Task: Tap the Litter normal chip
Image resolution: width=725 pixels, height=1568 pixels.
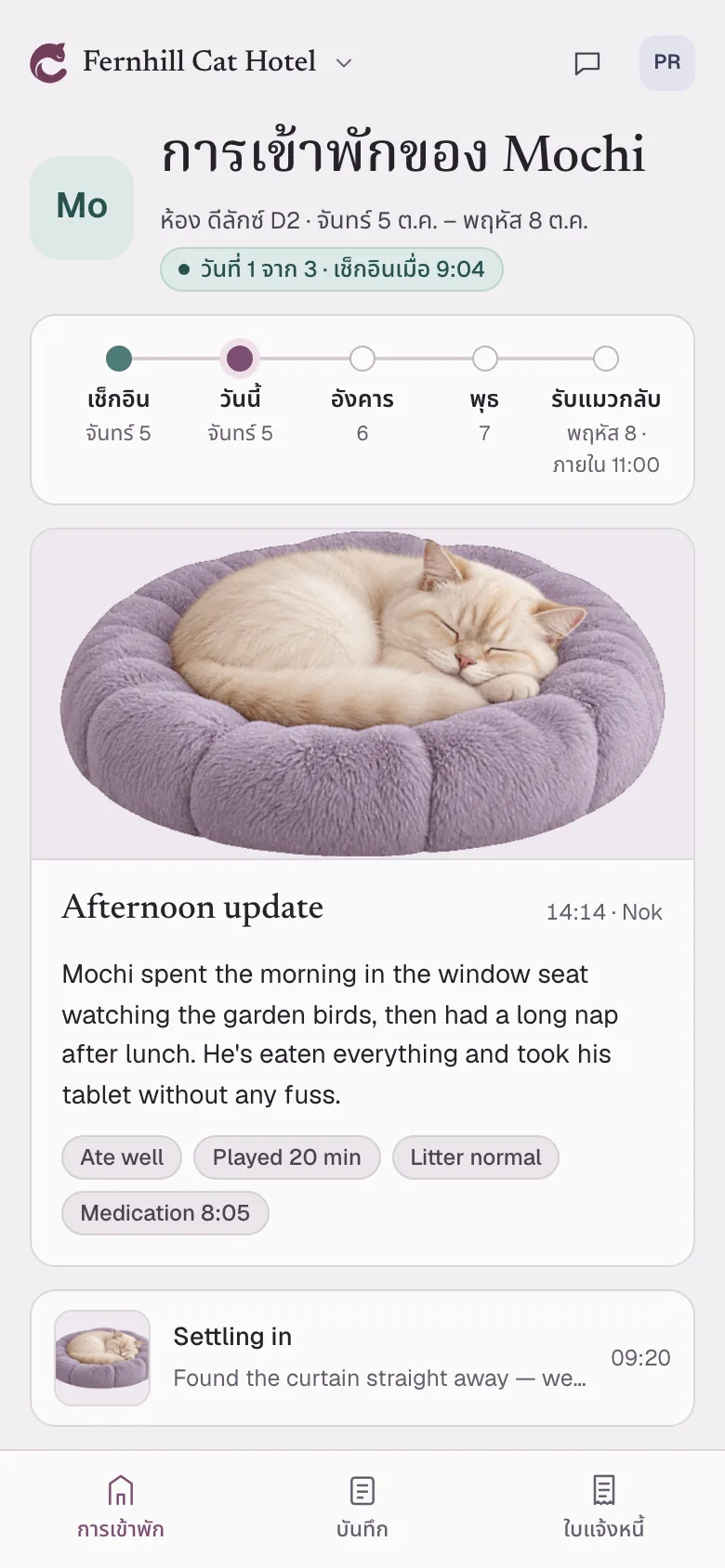Action: pos(476,1157)
